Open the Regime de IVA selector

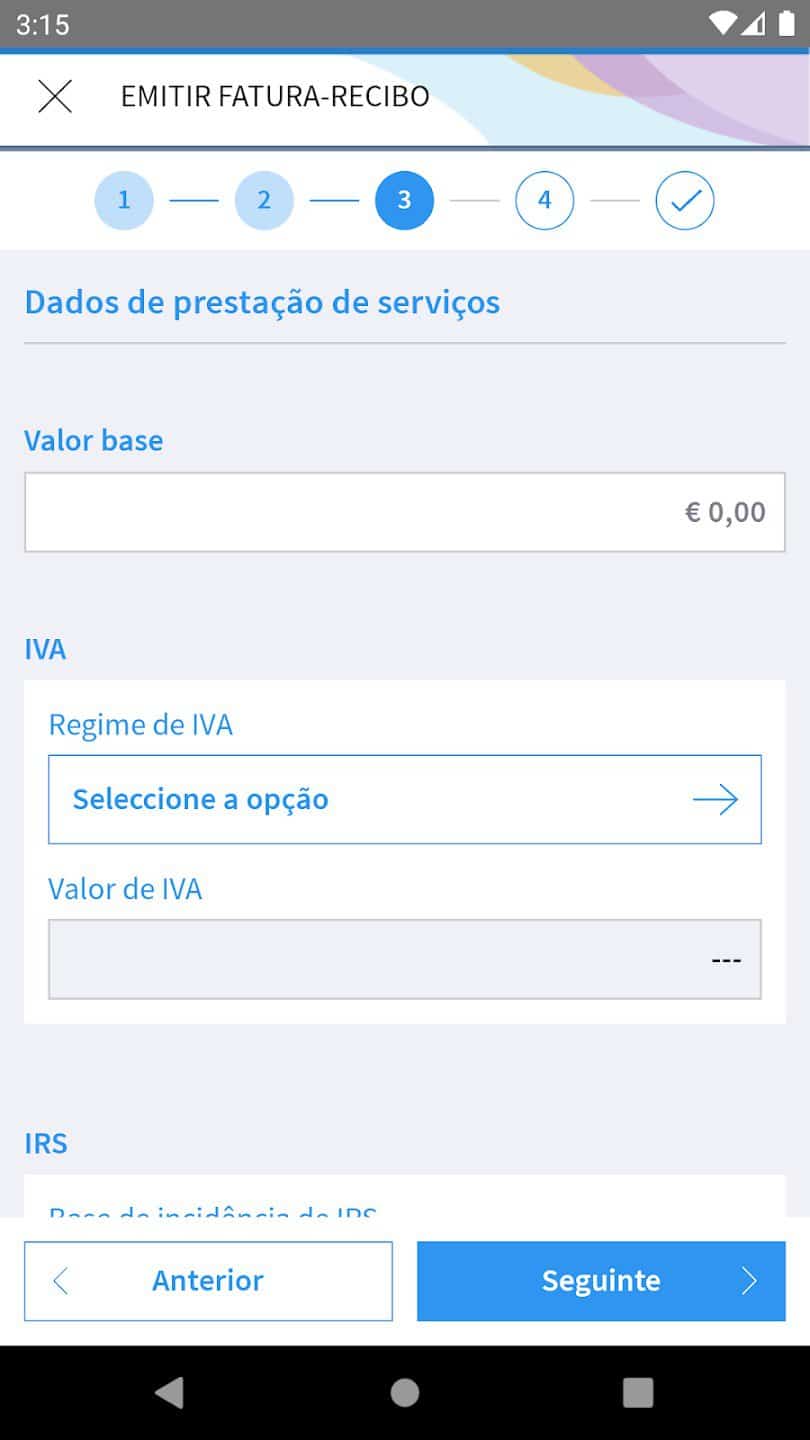[405, 799]
